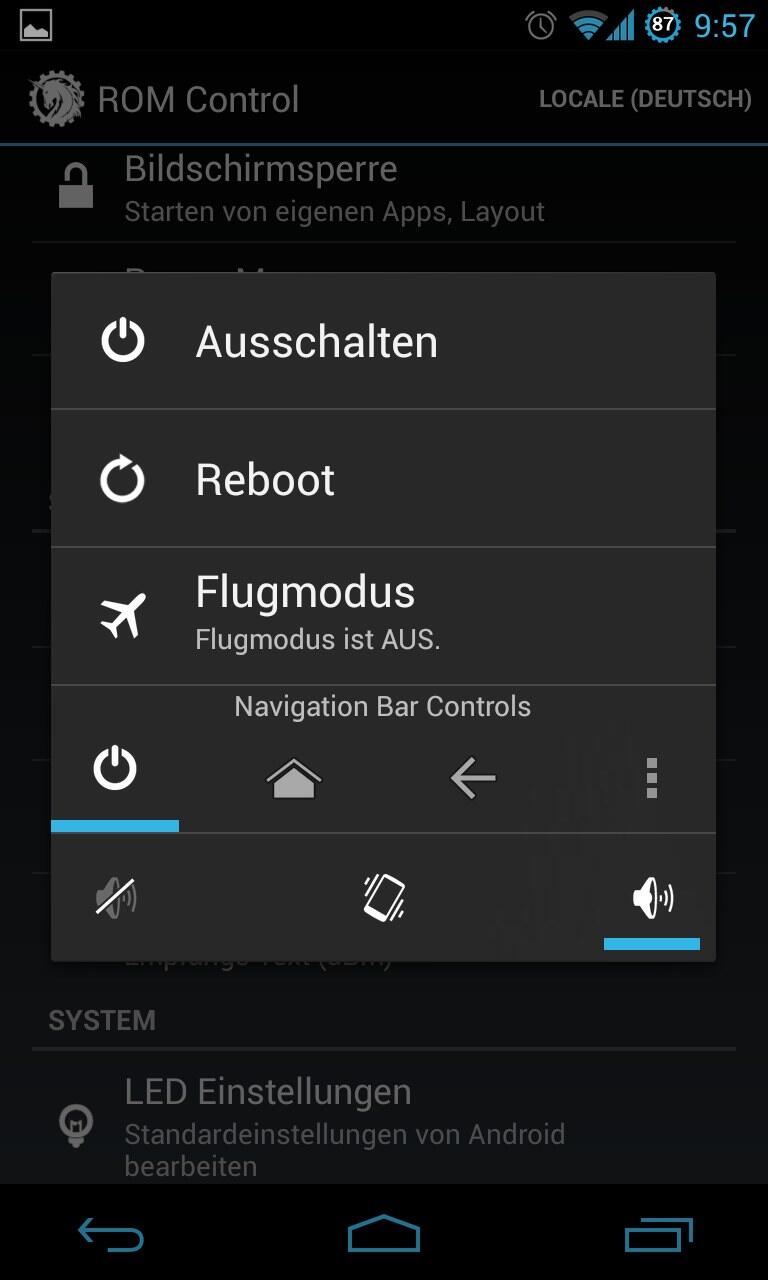Tap the home icon in Navigation Bar Controls
768x1280 pixels.
tap(294, 778)
